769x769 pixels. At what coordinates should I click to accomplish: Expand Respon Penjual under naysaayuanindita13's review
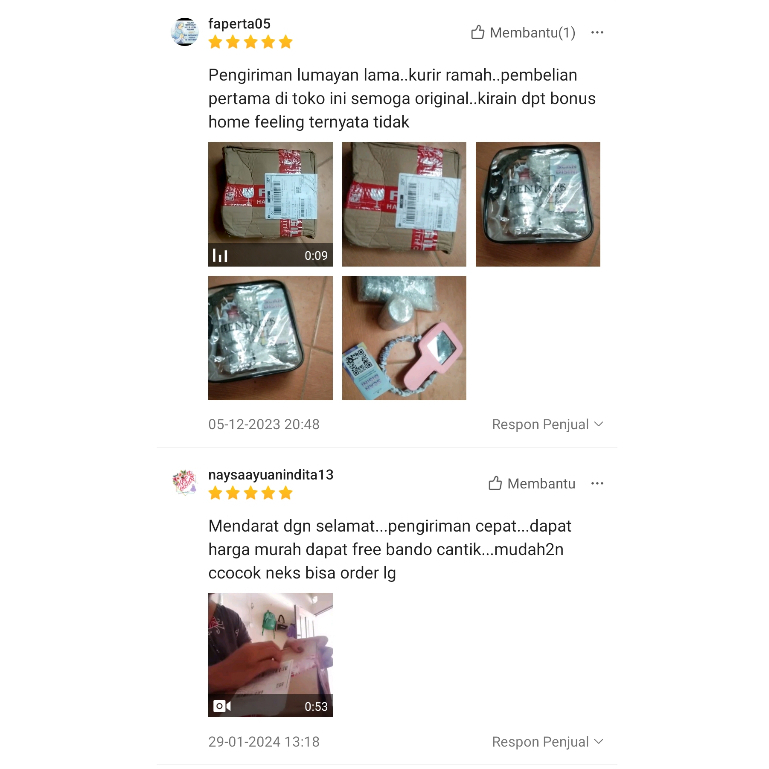coord(547,742)
